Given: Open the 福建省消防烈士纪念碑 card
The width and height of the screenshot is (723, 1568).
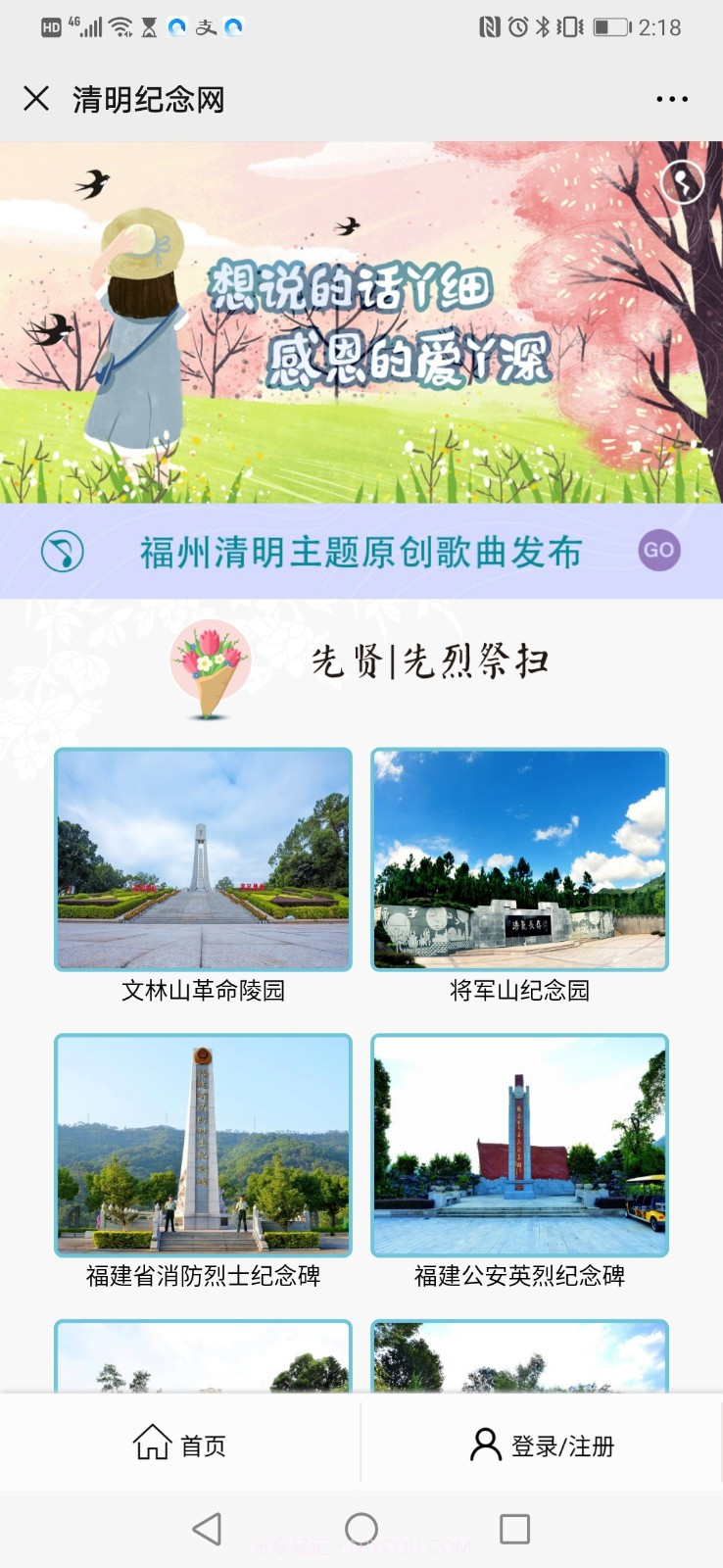Looking at the screenshot, I should coord(203,1147).
